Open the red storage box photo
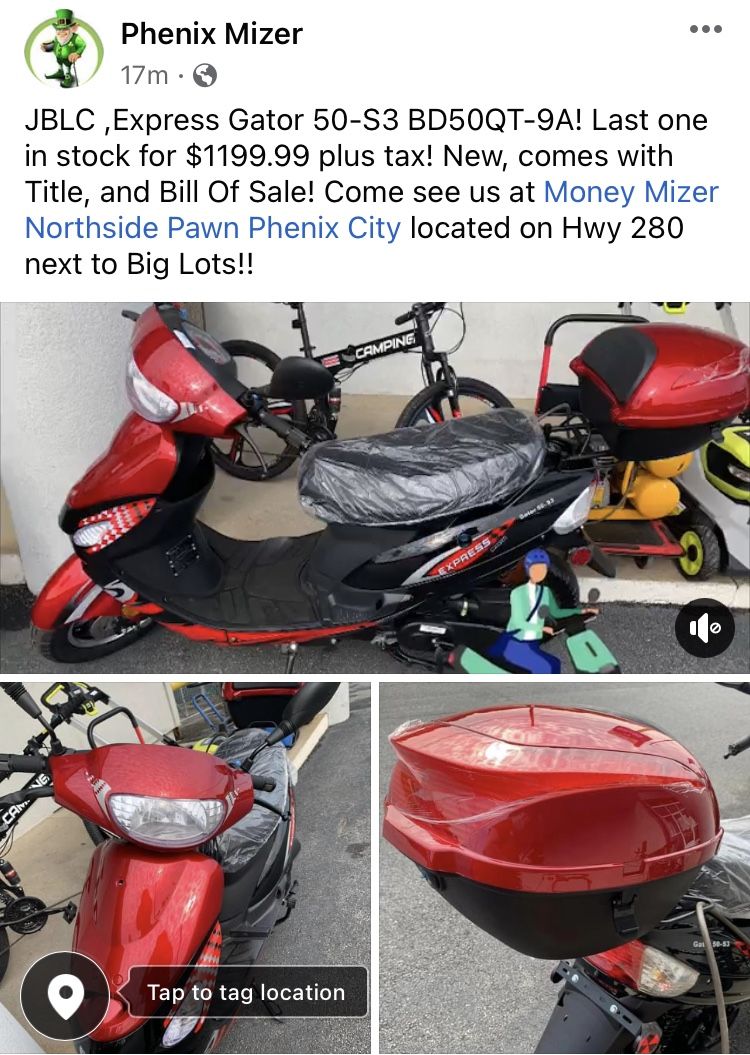The width and height of the screenshot is (750, 1055). [x=564, y=866]
